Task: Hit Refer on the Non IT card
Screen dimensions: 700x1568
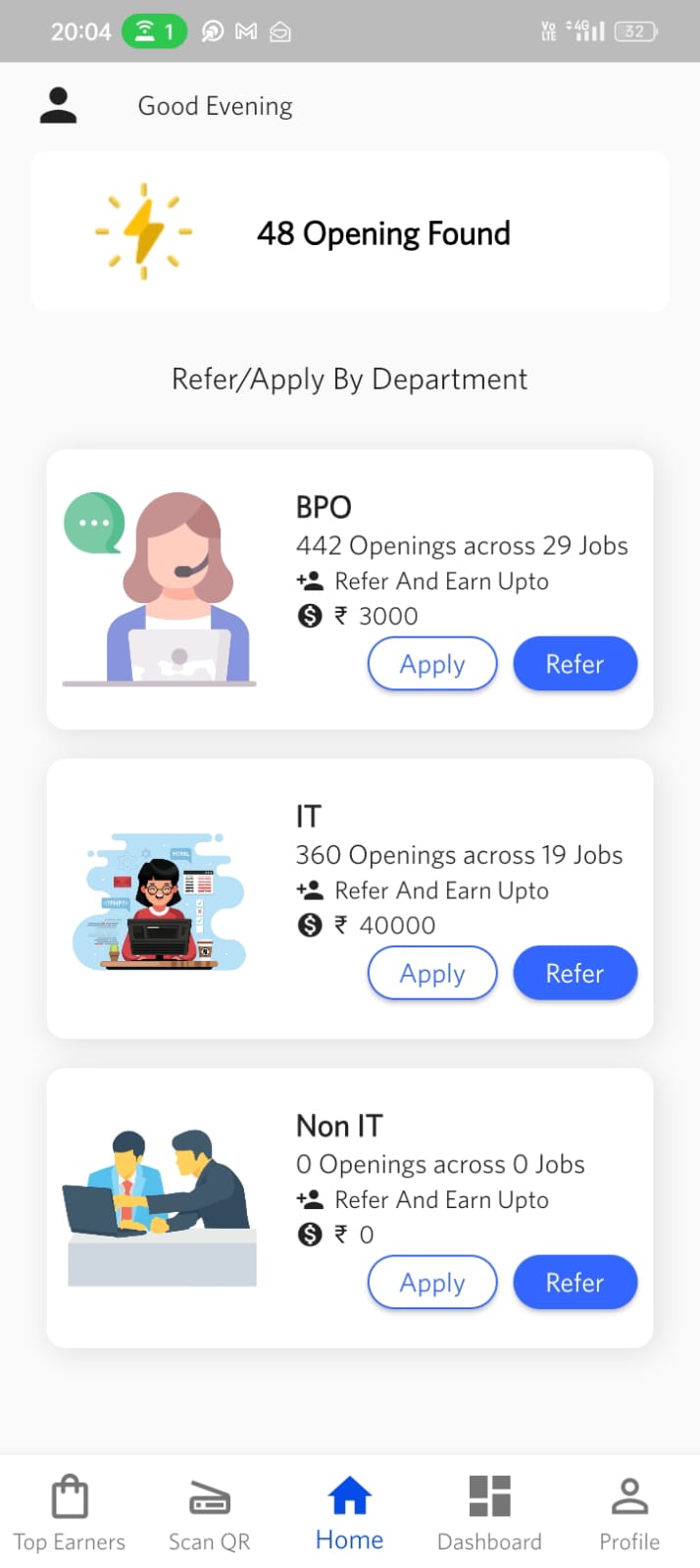Action: [x=575, y=1282]
